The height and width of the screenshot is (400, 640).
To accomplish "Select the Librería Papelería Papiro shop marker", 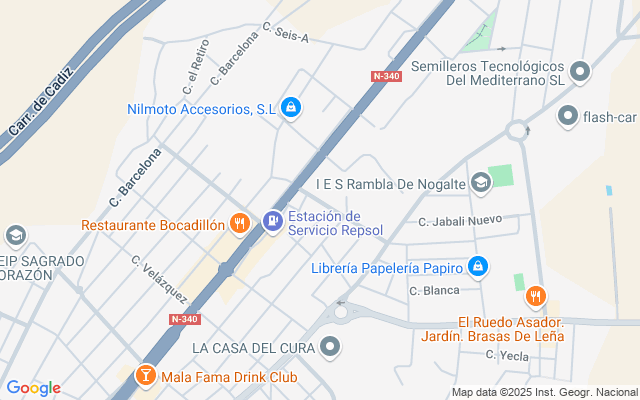I will tap(478, 267).
